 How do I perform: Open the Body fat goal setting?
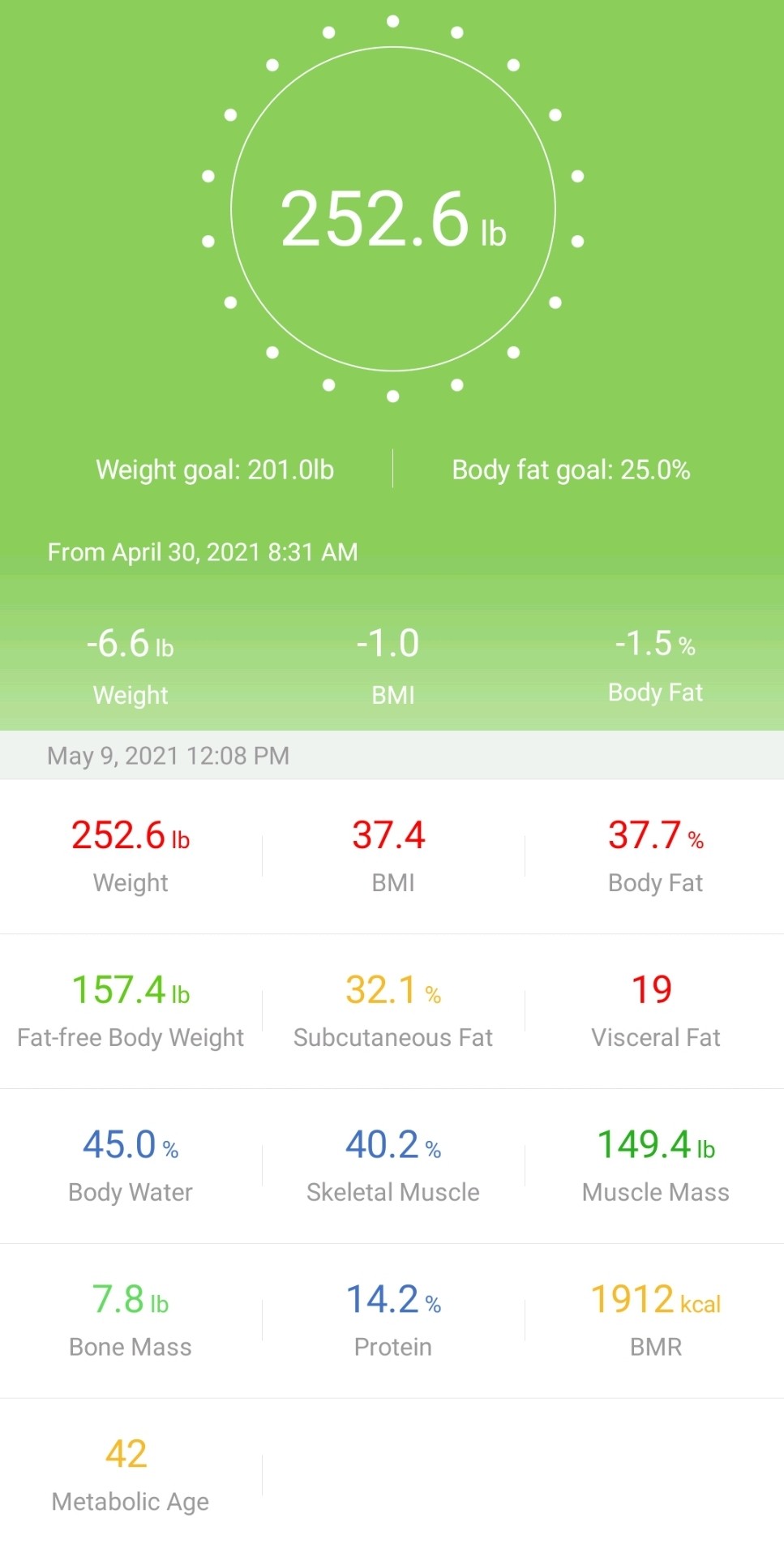pos(571,470)
